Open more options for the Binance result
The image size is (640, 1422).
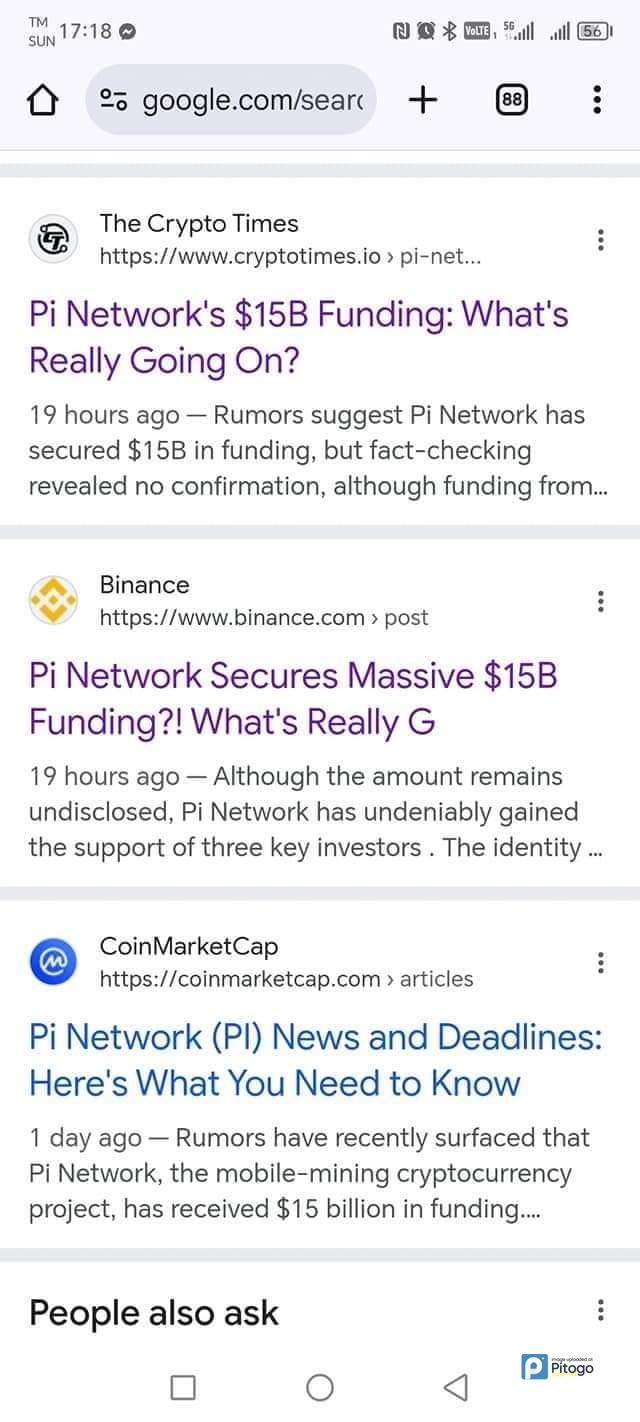(x=600, y=601)
